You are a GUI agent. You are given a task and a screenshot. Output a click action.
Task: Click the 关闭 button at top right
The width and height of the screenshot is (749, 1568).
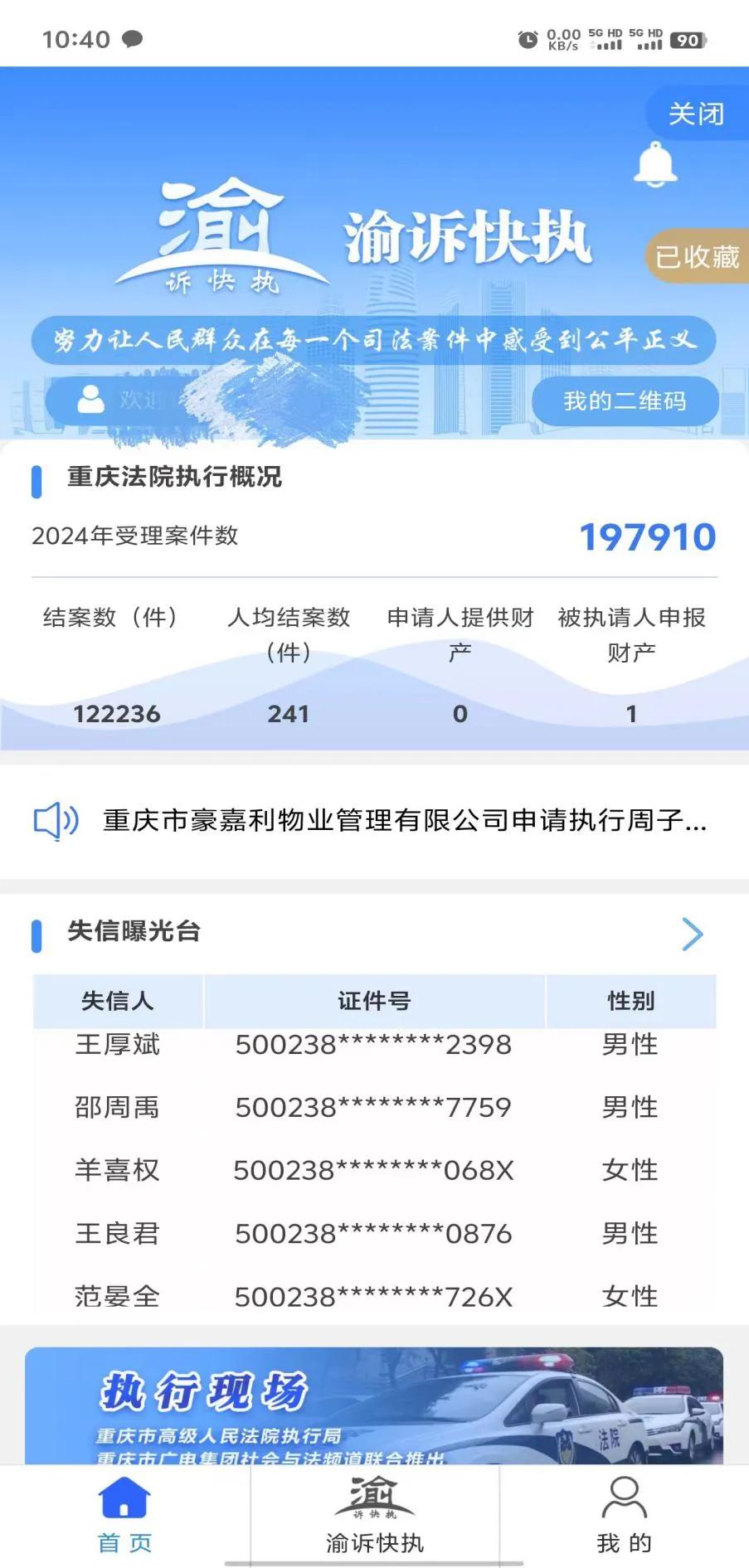point(697,113)
